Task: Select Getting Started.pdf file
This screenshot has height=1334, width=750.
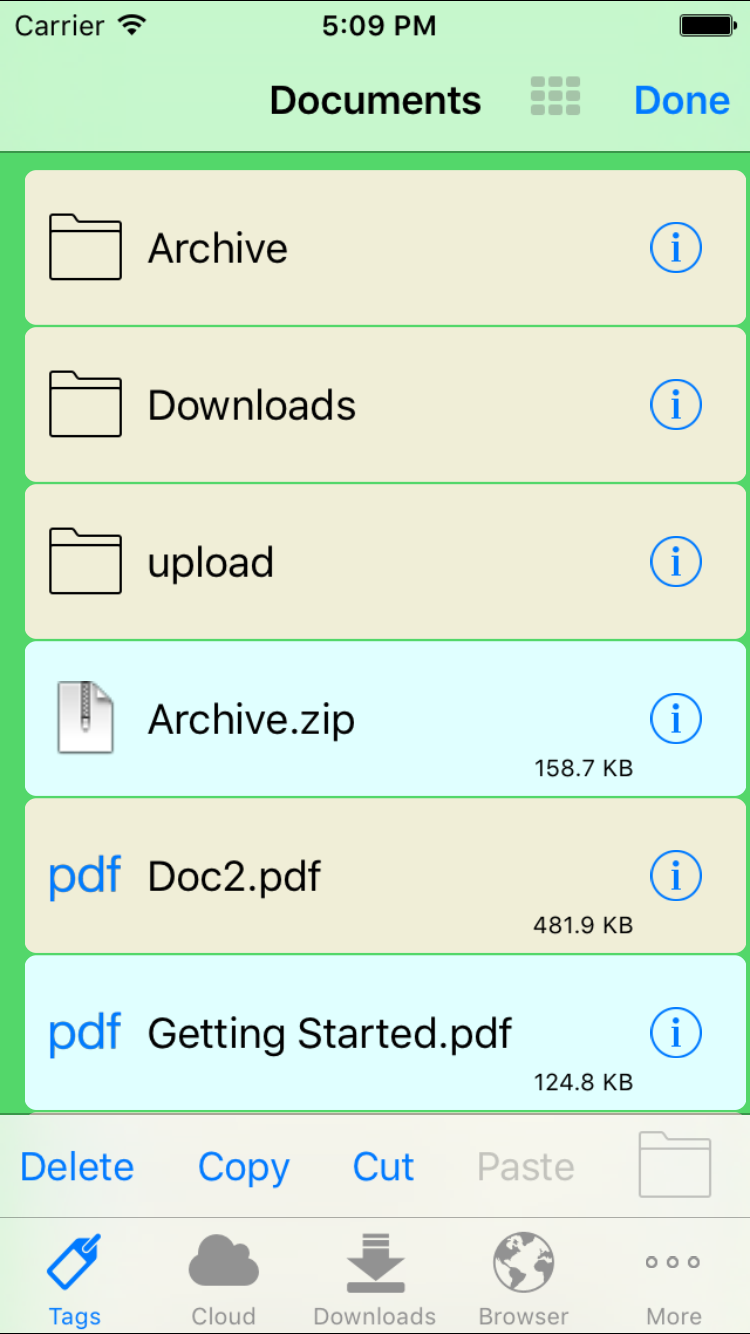Action: point(385,1032)
